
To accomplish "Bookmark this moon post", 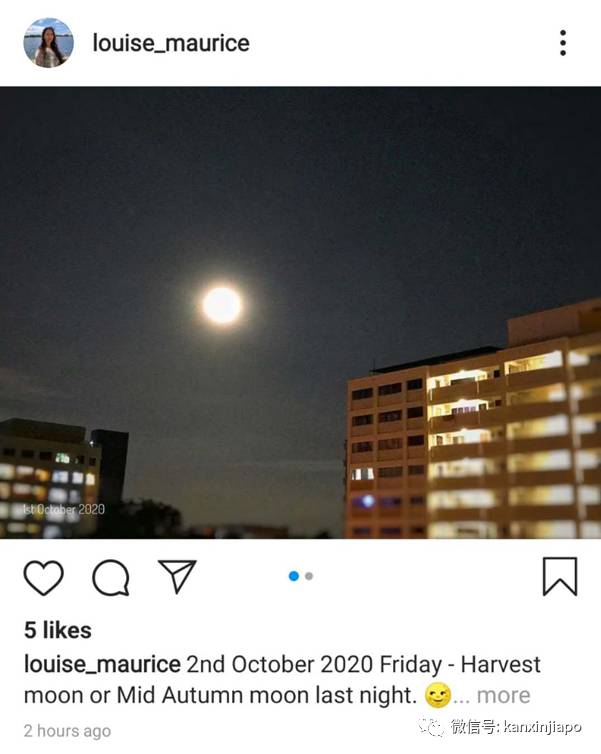I will coord(559,577).
